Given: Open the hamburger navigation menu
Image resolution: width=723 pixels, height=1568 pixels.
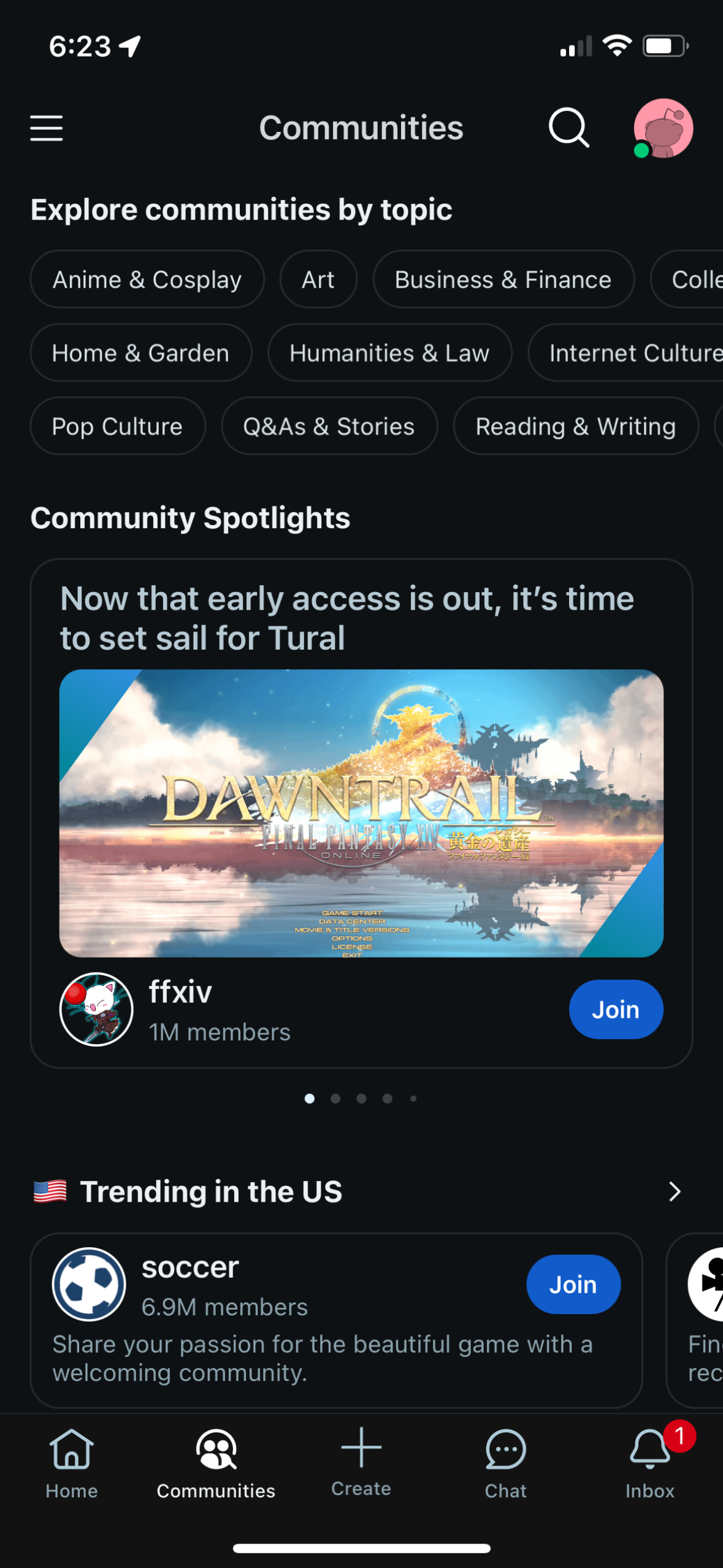Looking at the screenshot, I should click(46, 128).
